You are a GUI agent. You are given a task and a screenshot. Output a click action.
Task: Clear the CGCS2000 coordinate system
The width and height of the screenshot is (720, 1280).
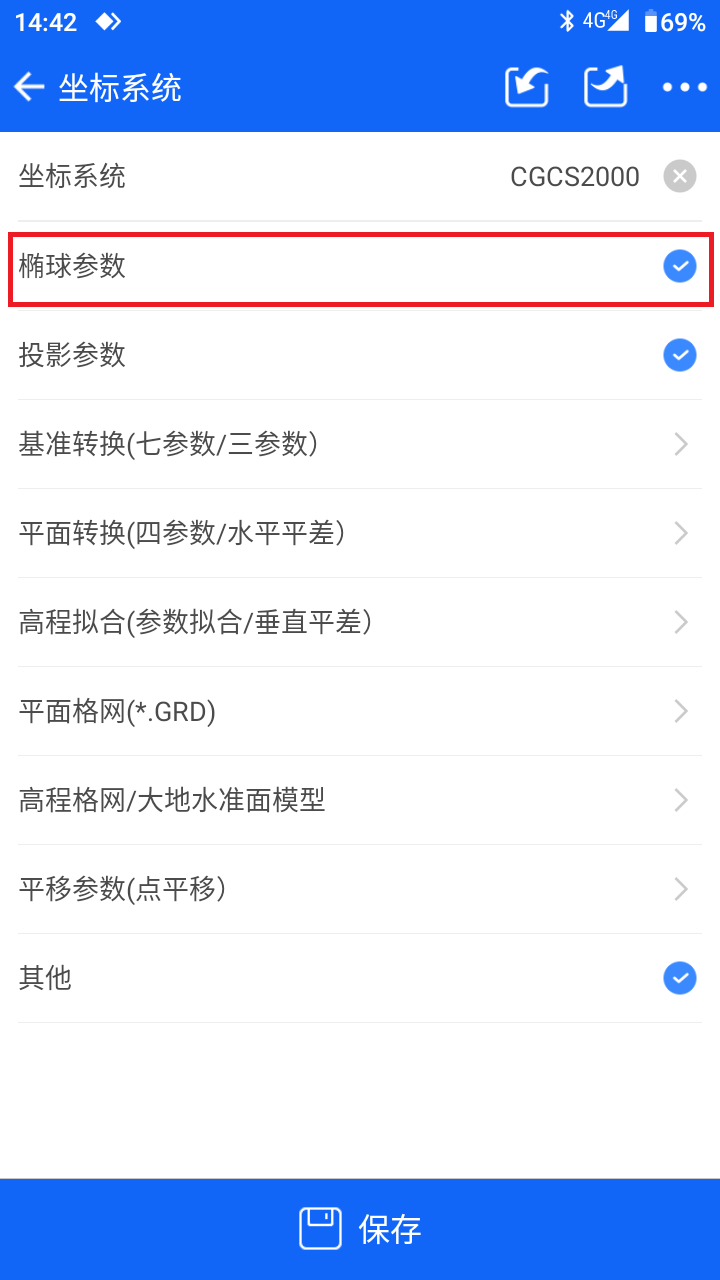click(x=680, y=177)
